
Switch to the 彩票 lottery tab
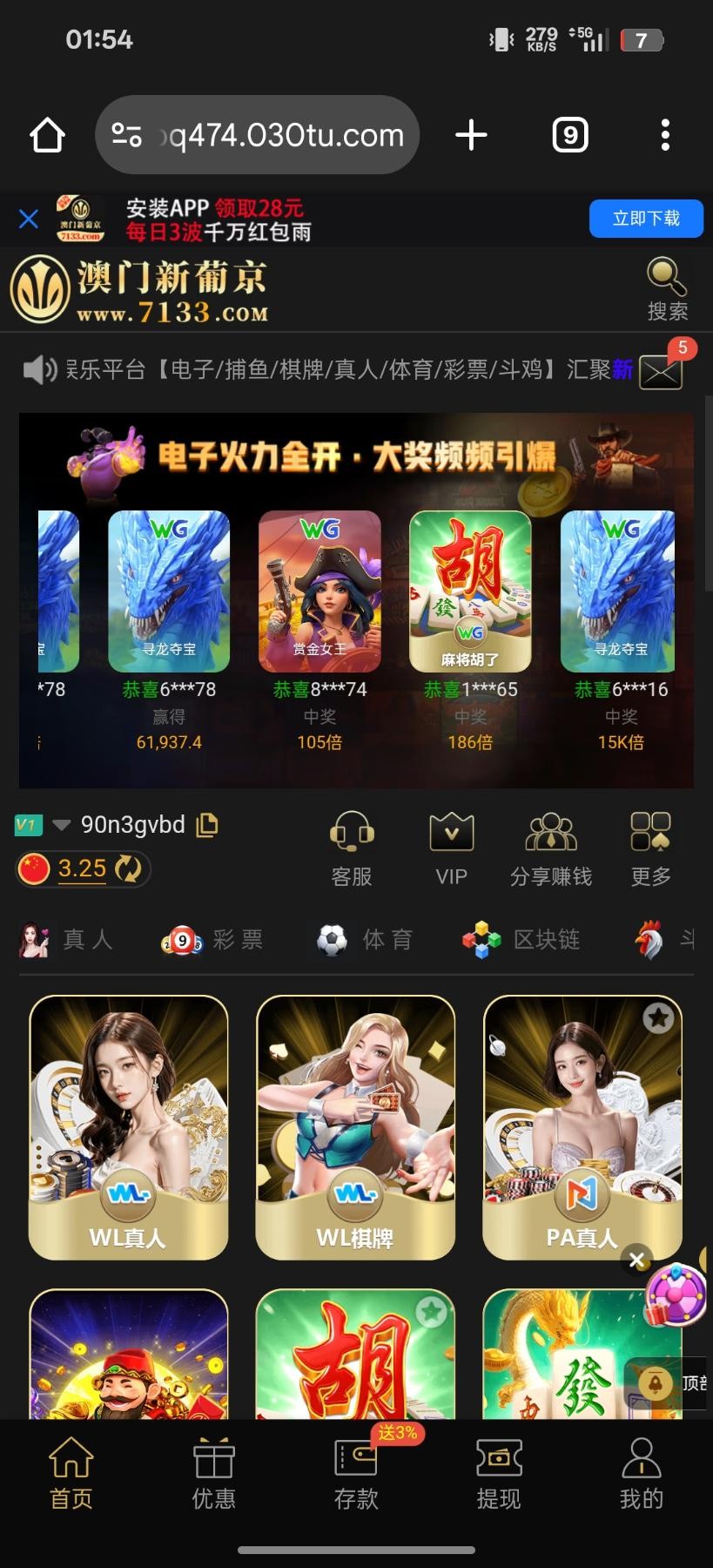213,939
